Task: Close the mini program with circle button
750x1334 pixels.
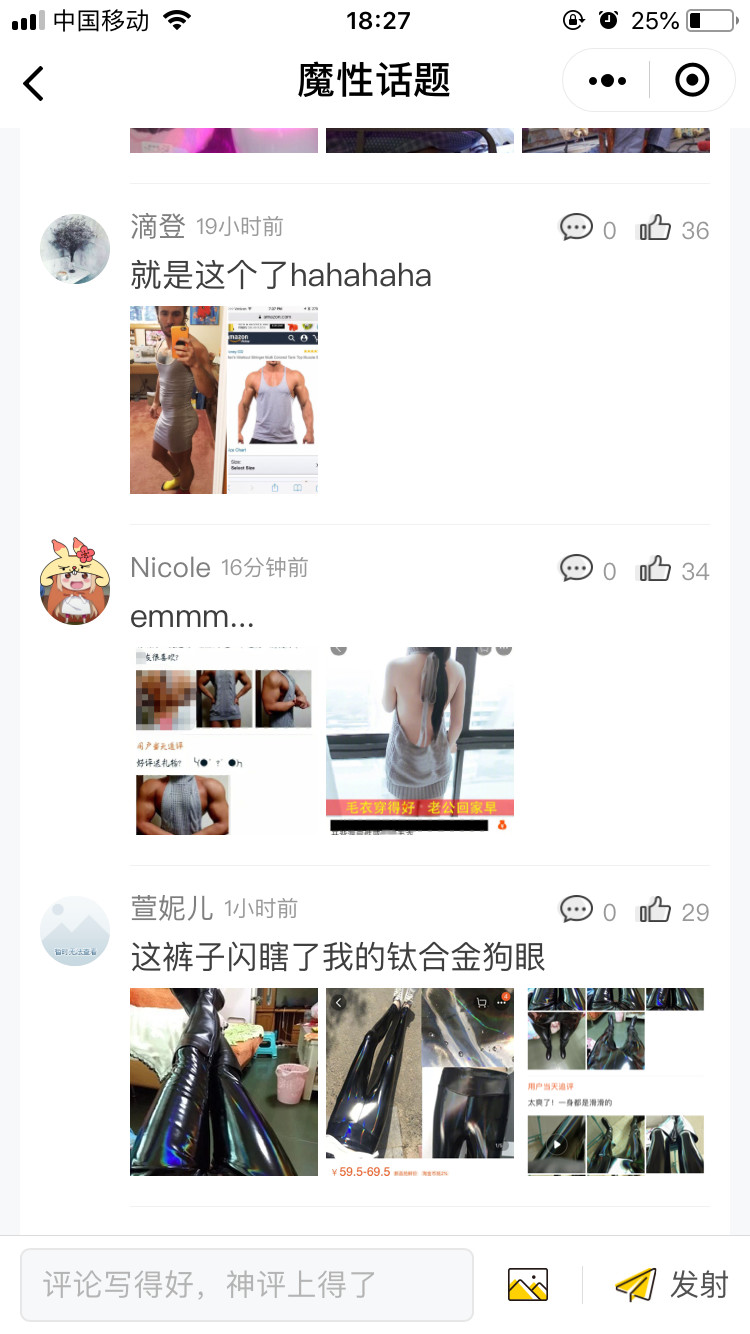Action: 692,81
